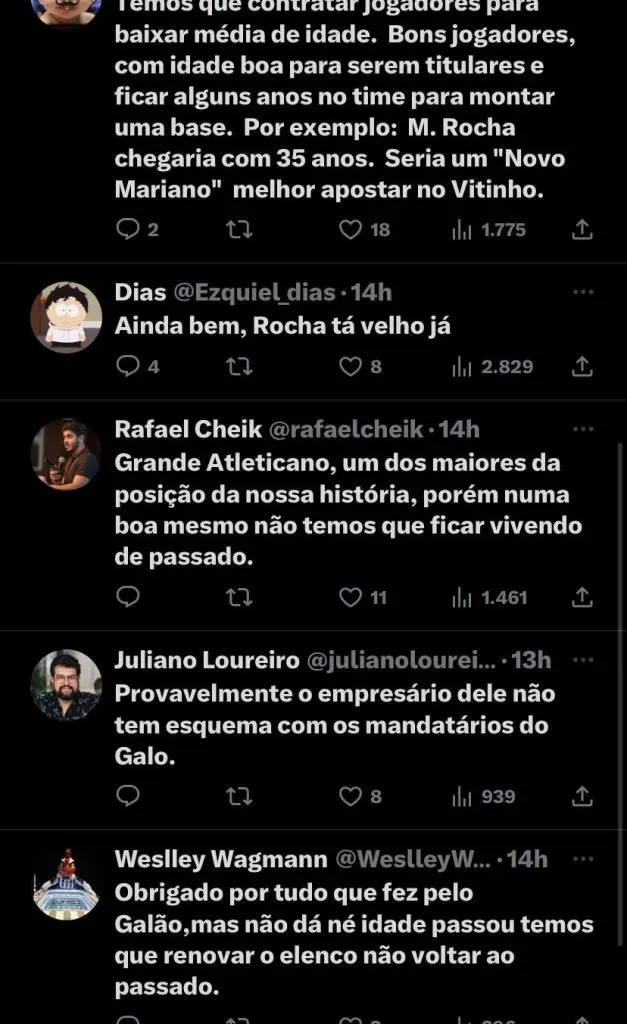
Task: Open overflow menu on Rafael Cheik's tweet
Action: 582,430
